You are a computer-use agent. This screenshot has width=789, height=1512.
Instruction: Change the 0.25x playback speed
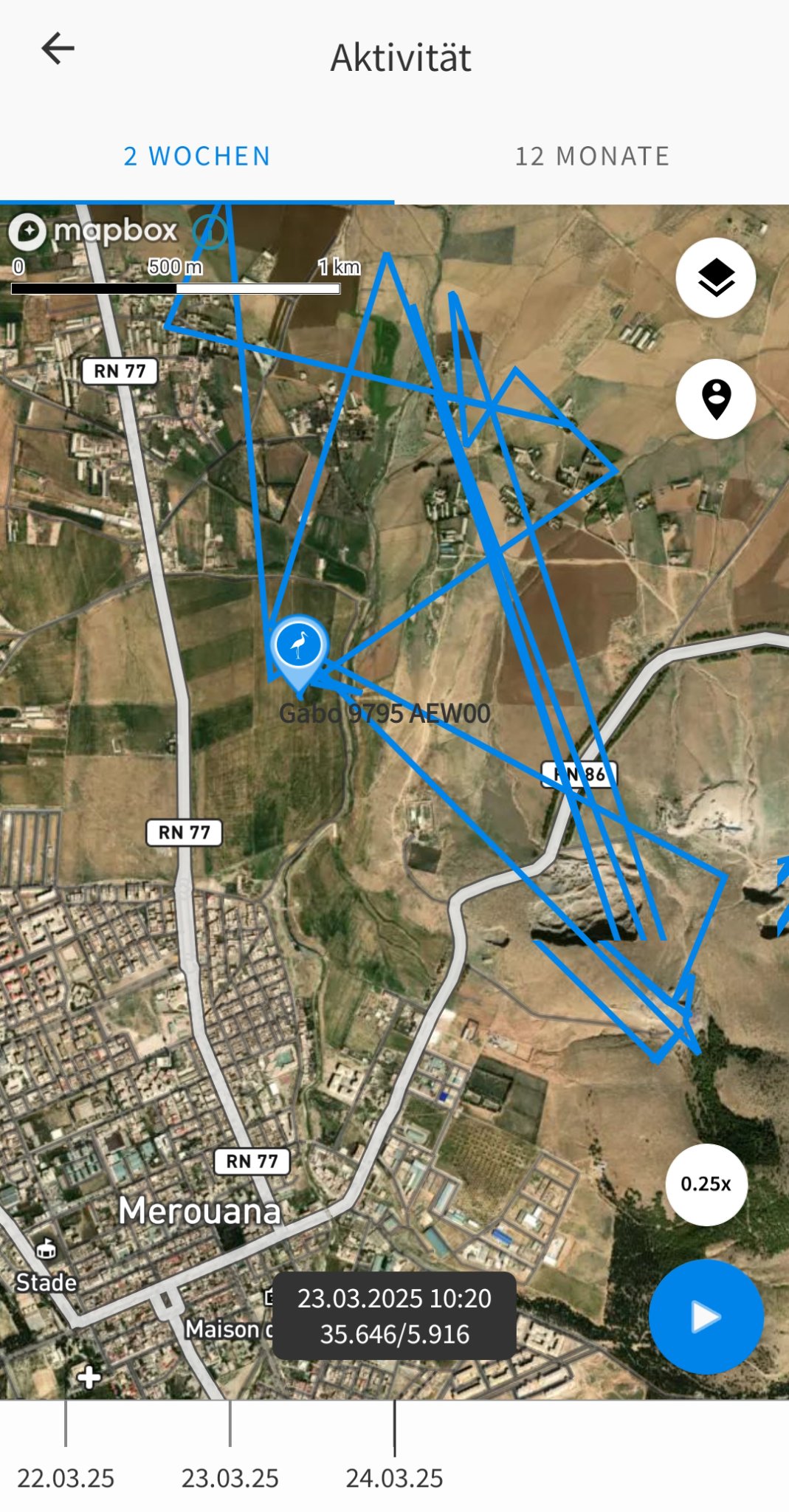(x=706, y=1184)
